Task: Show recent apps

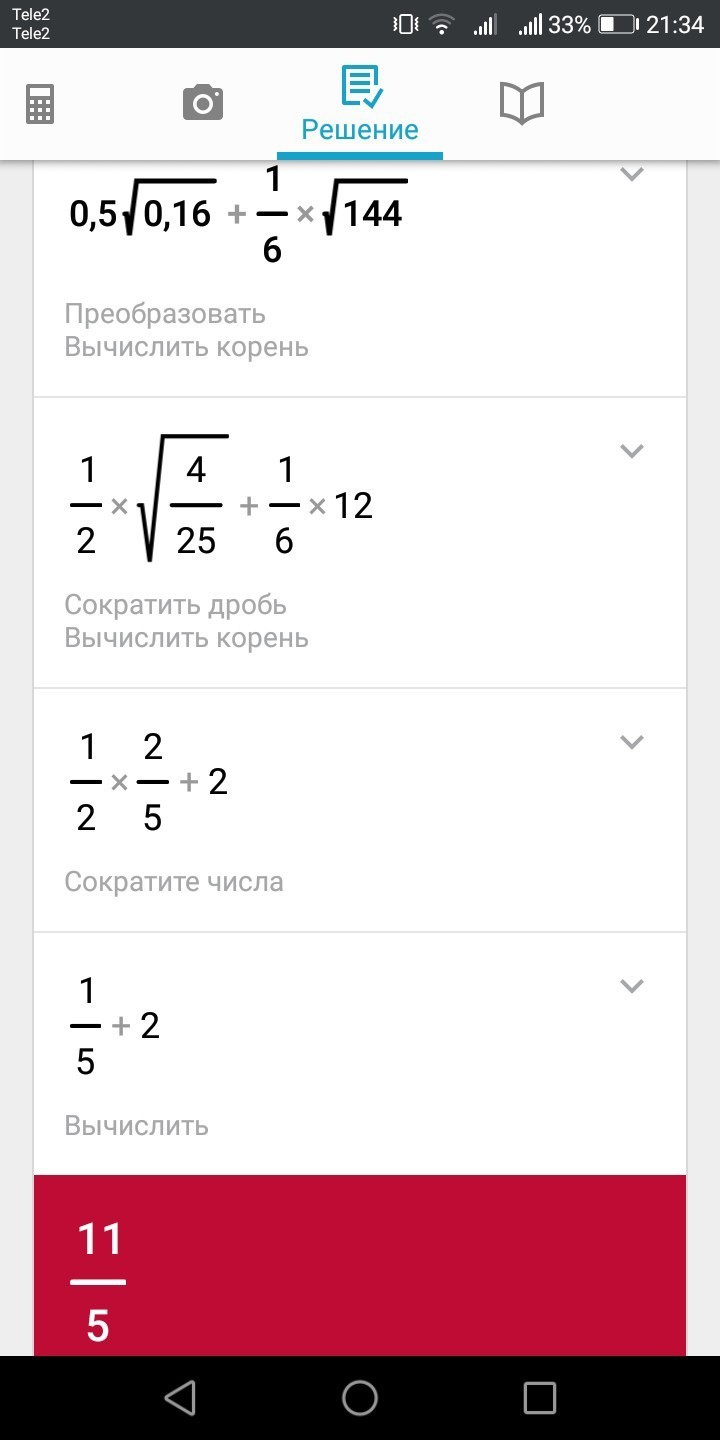Action: tap(539, 1398)
